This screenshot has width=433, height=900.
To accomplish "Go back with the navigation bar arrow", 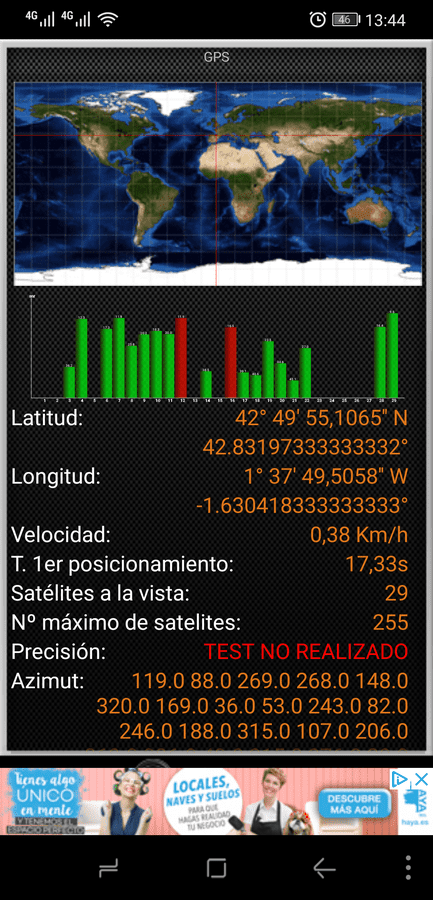I will [x=324, y=868].
